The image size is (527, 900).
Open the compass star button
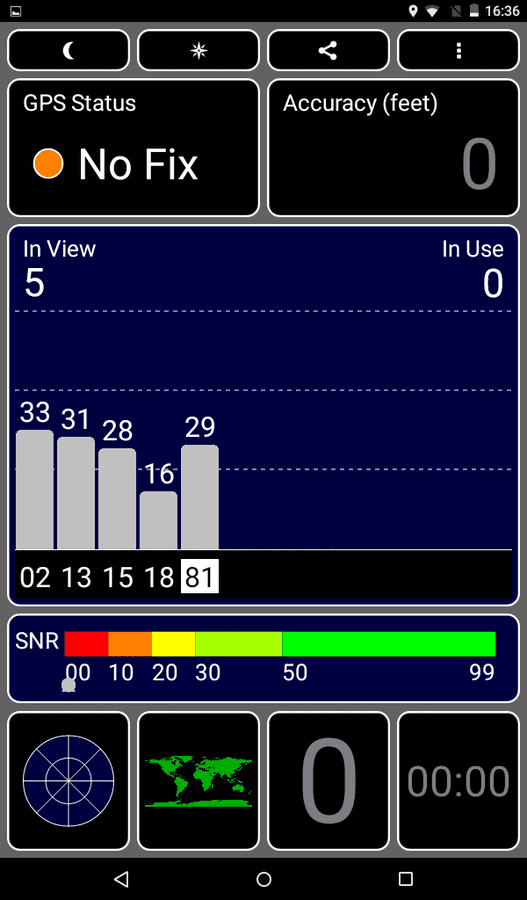198,51
